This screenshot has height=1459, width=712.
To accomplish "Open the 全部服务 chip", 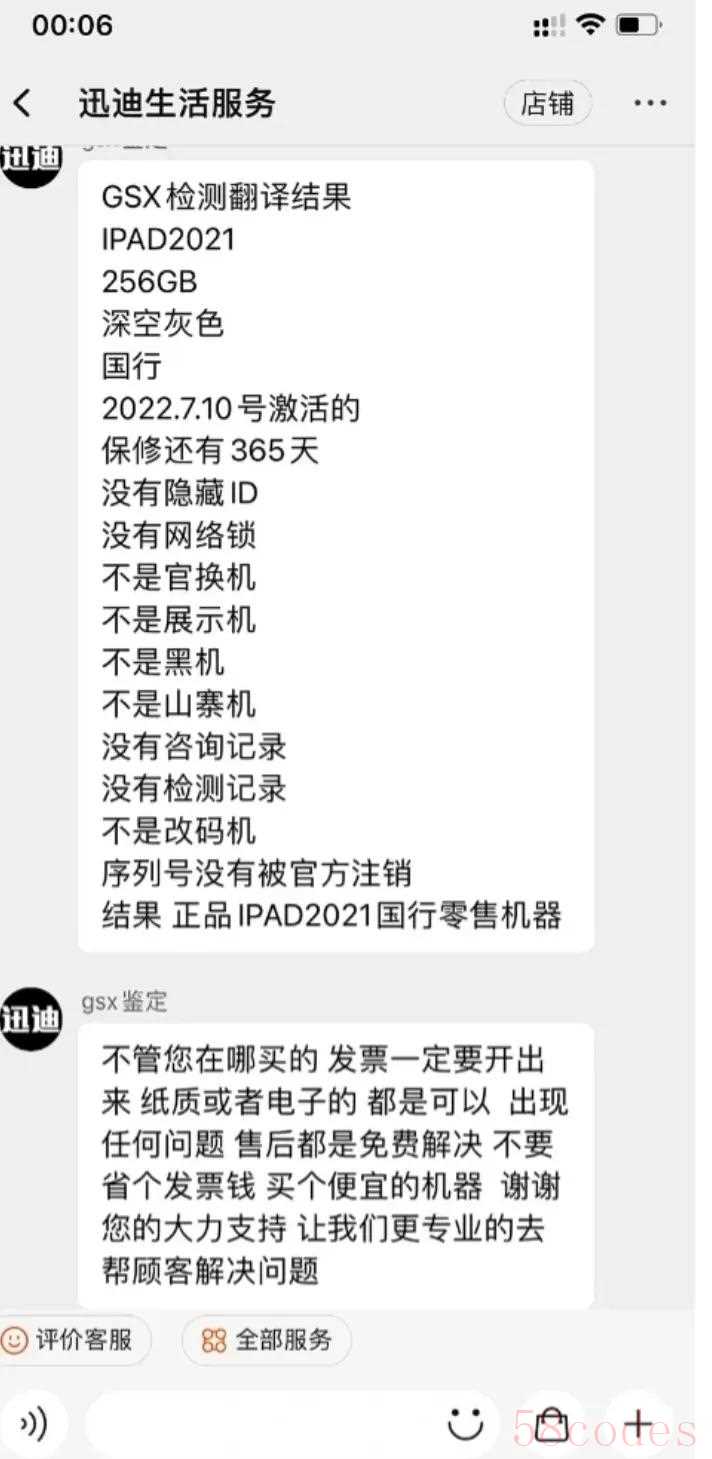I will coord(267,1340).
